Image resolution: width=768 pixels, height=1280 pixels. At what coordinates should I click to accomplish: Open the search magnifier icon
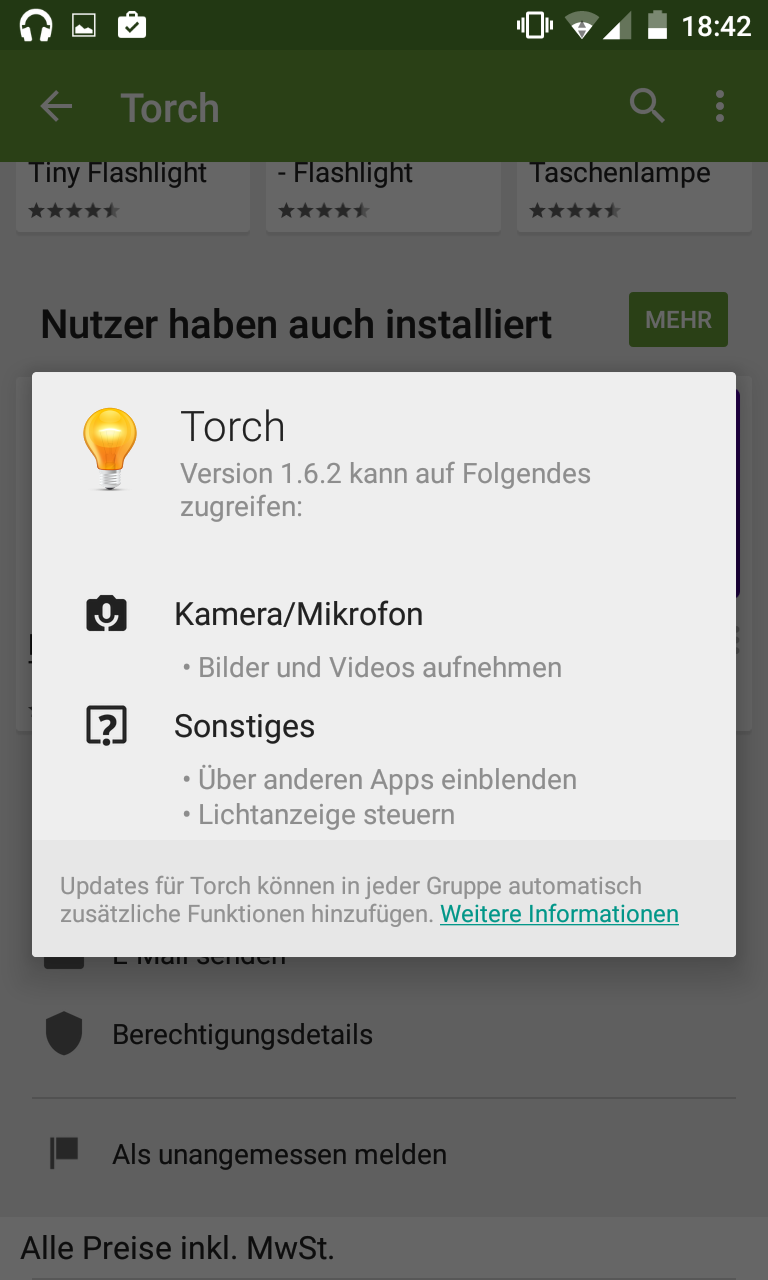coord(647,106)
